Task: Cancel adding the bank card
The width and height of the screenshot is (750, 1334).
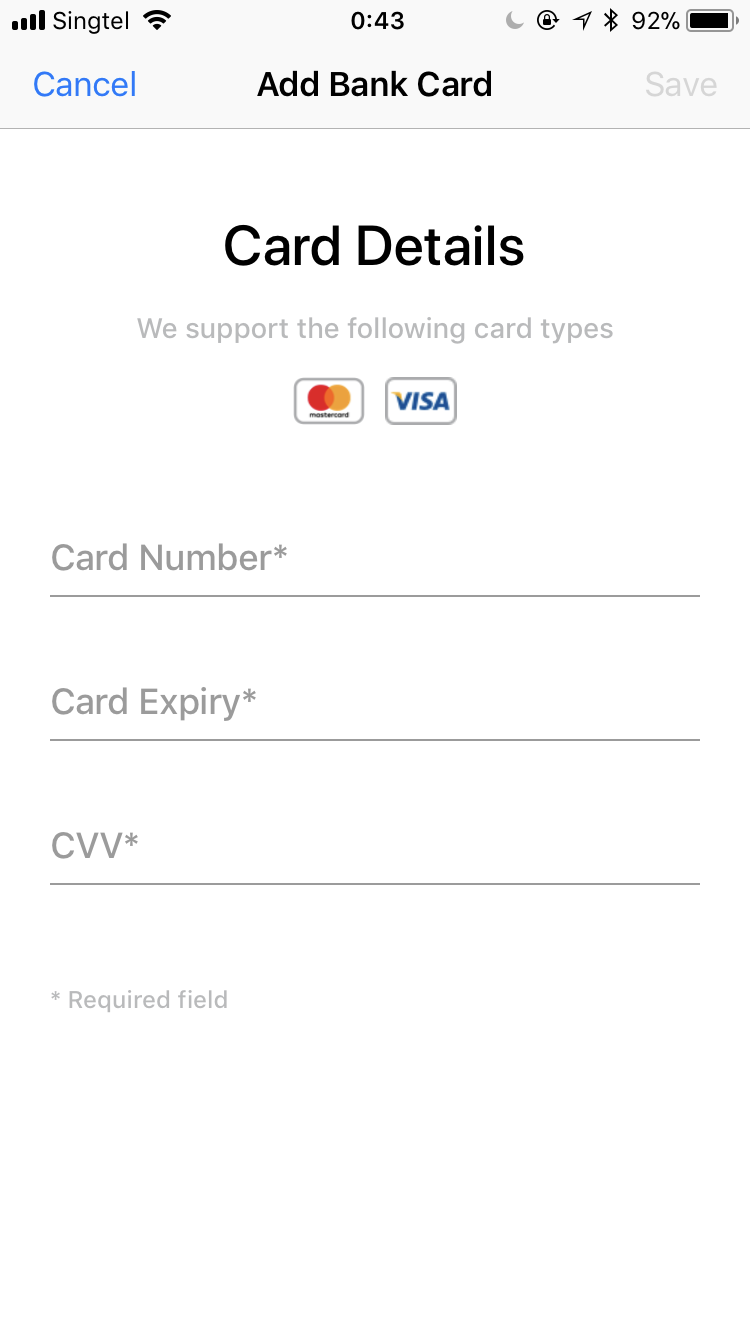Action: [x=85, y=85]
